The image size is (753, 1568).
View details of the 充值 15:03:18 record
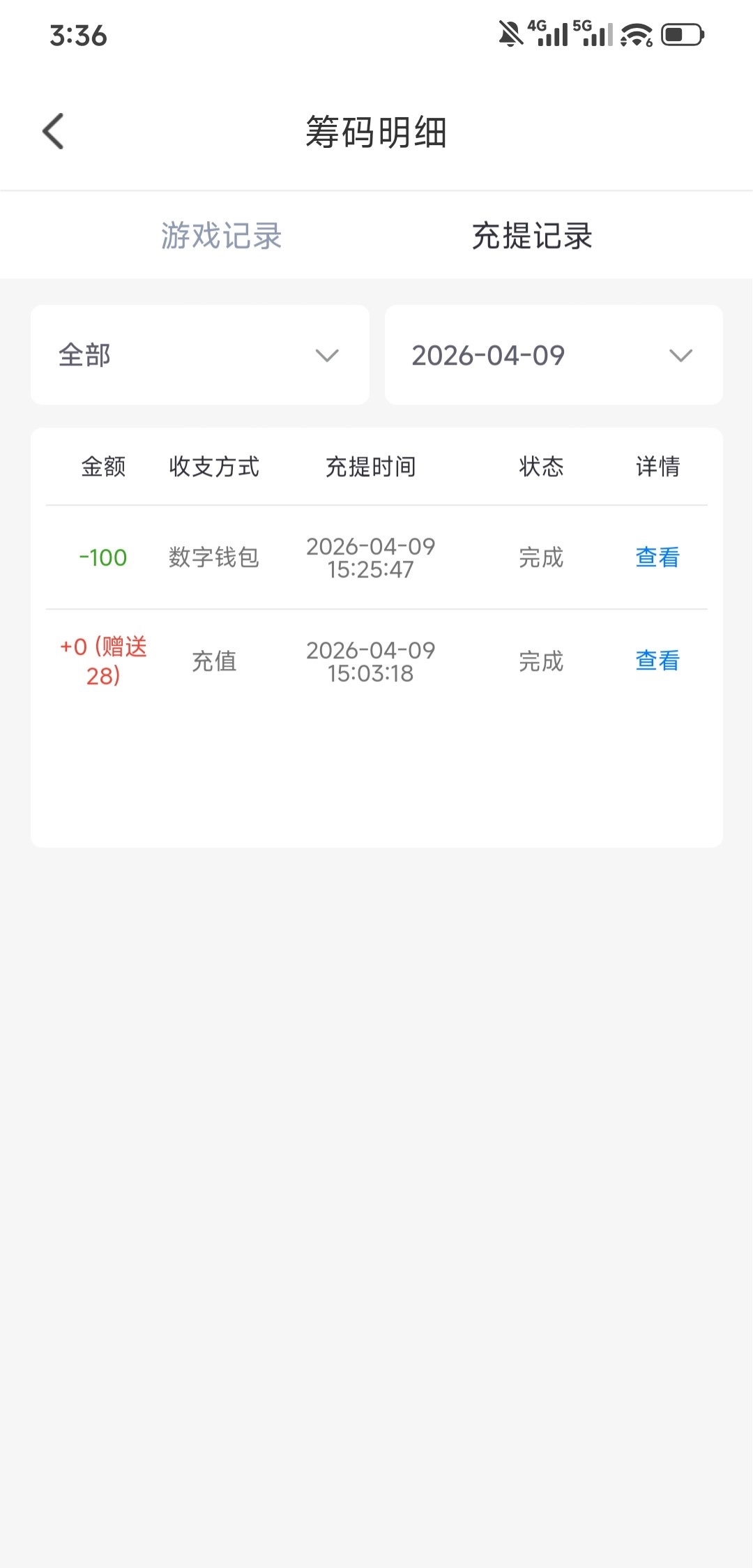point(657,661)
